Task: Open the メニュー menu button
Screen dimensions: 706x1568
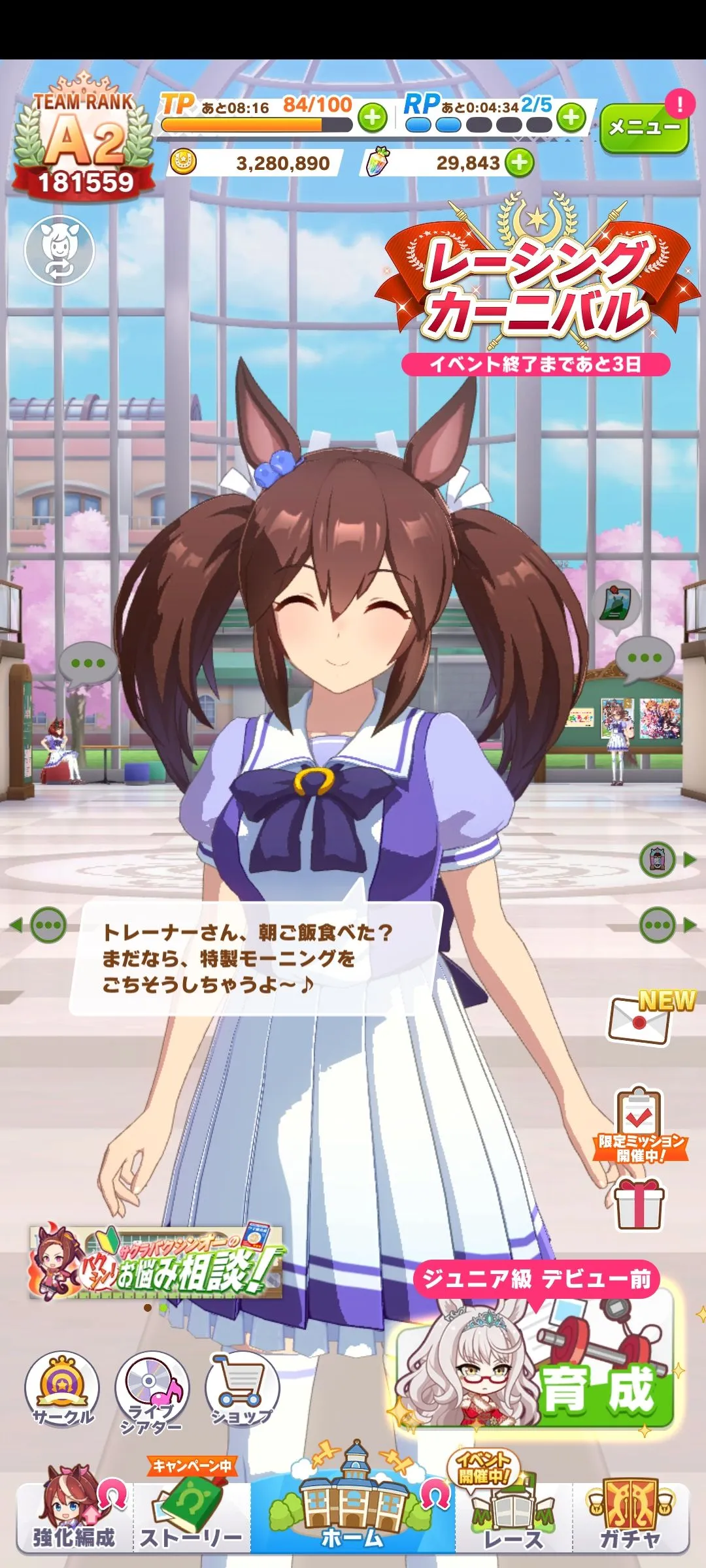Action: [x=643, y=128]
